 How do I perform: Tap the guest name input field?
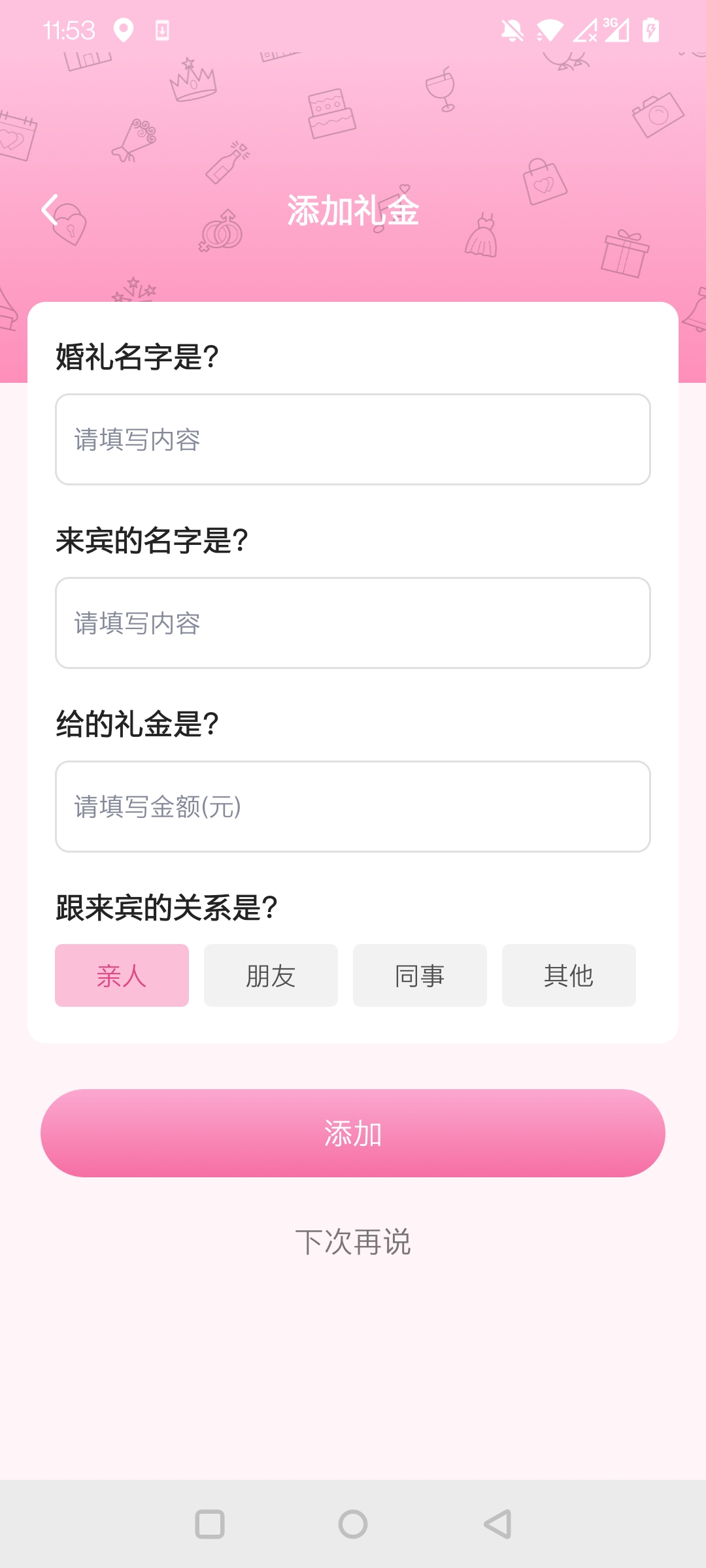(x=353, y=623)
